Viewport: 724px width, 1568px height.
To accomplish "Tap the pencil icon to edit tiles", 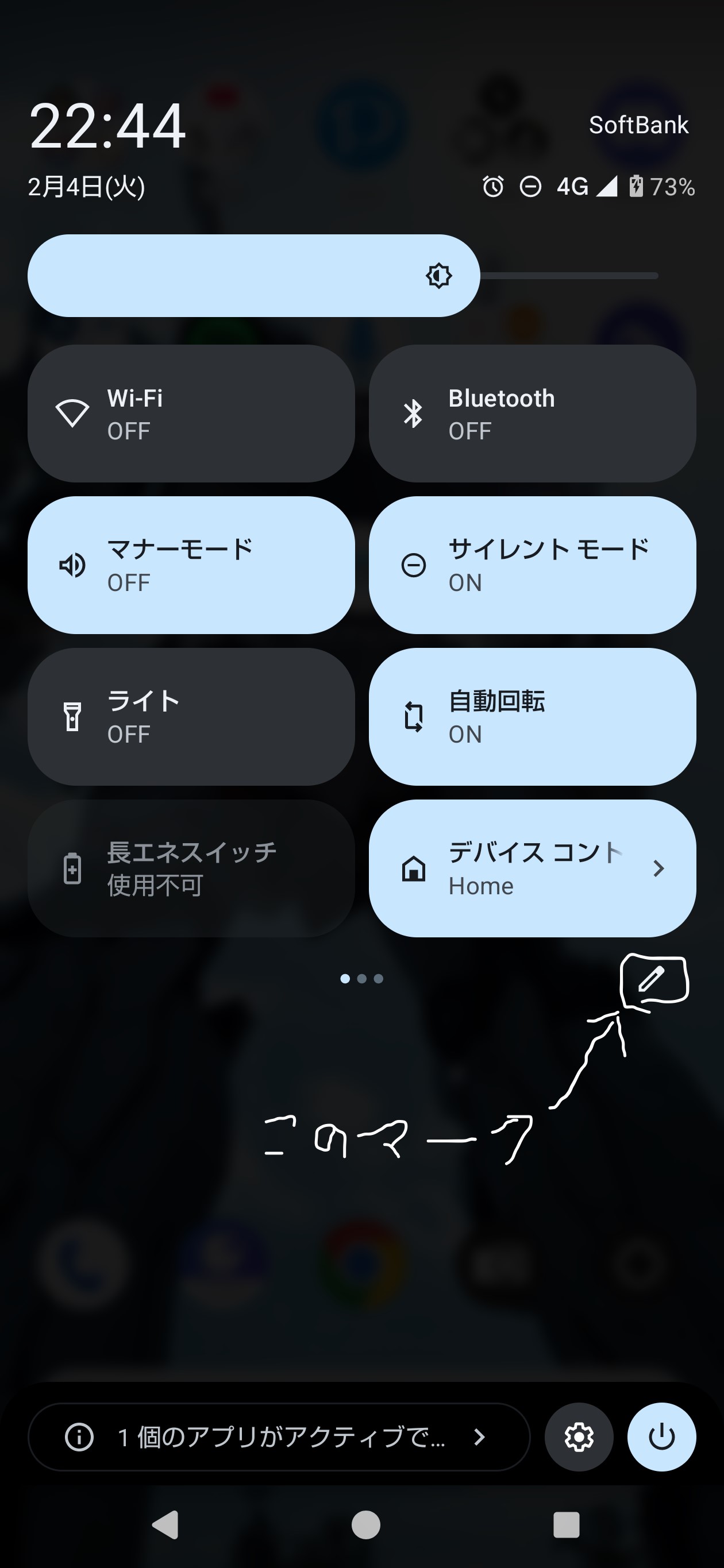I will 651,979.
